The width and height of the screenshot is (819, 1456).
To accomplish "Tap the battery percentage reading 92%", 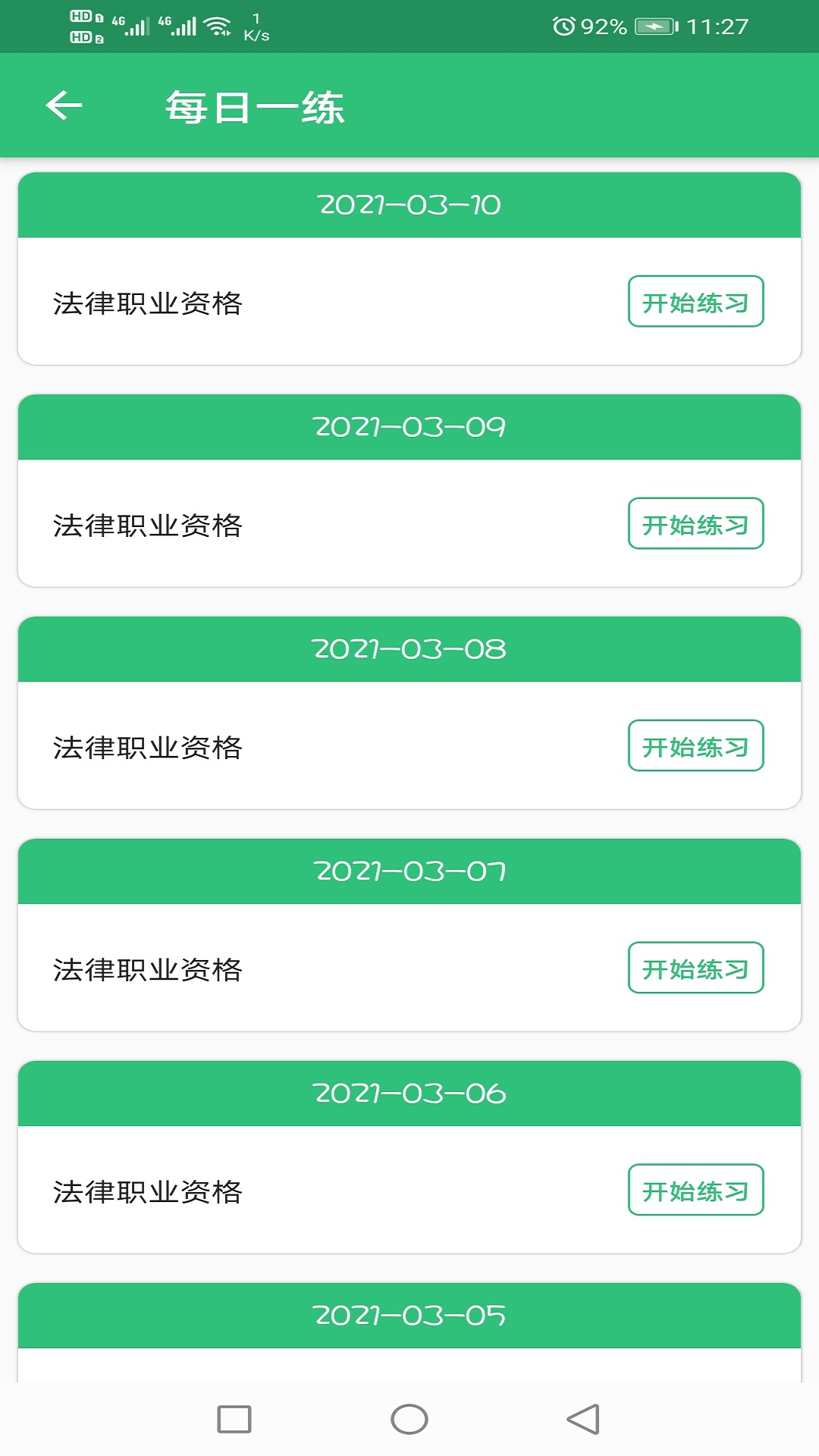I will tap(603, 25).
